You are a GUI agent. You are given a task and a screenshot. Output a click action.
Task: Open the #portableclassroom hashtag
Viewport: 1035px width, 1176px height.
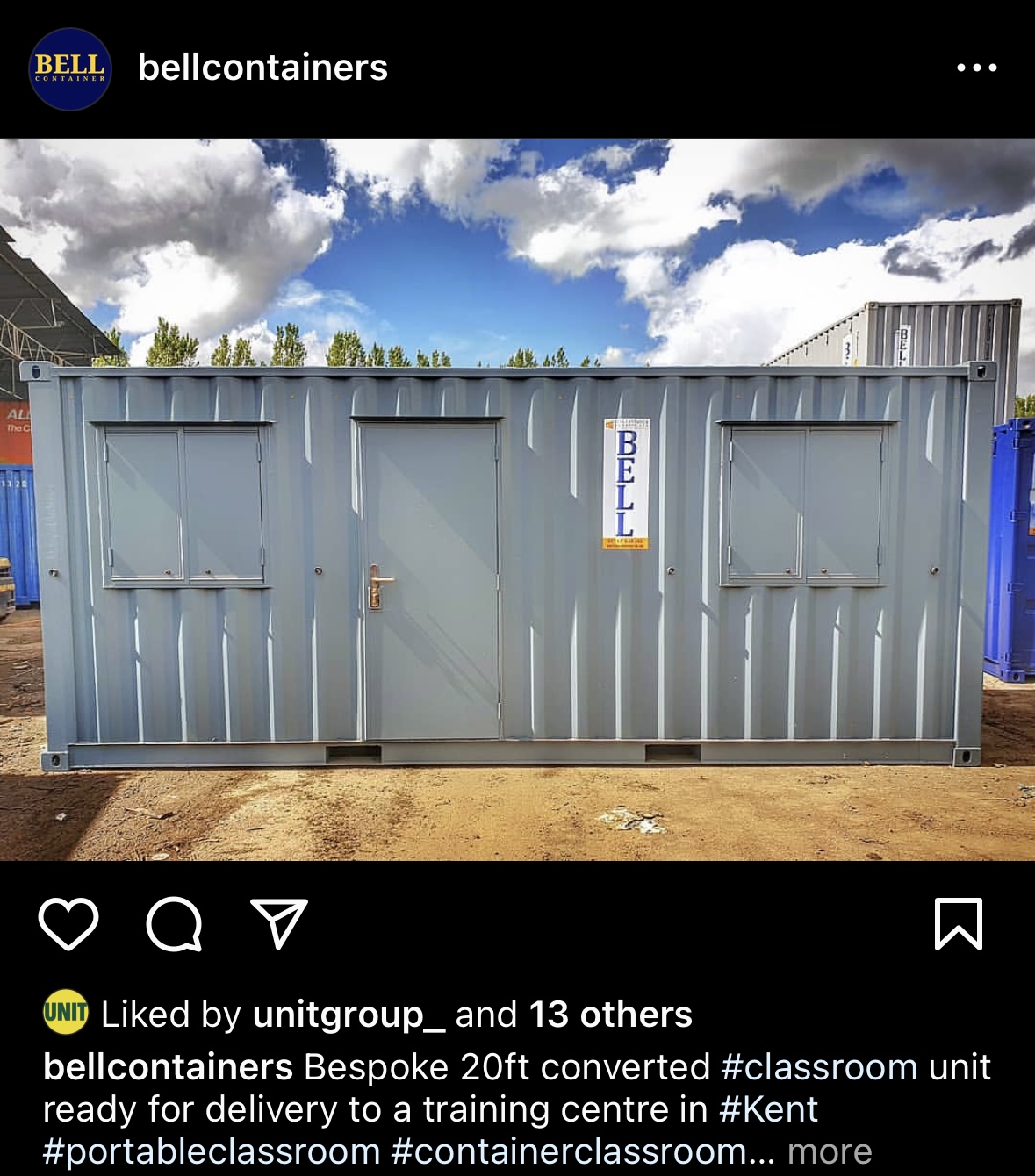tap(212, 1151)
